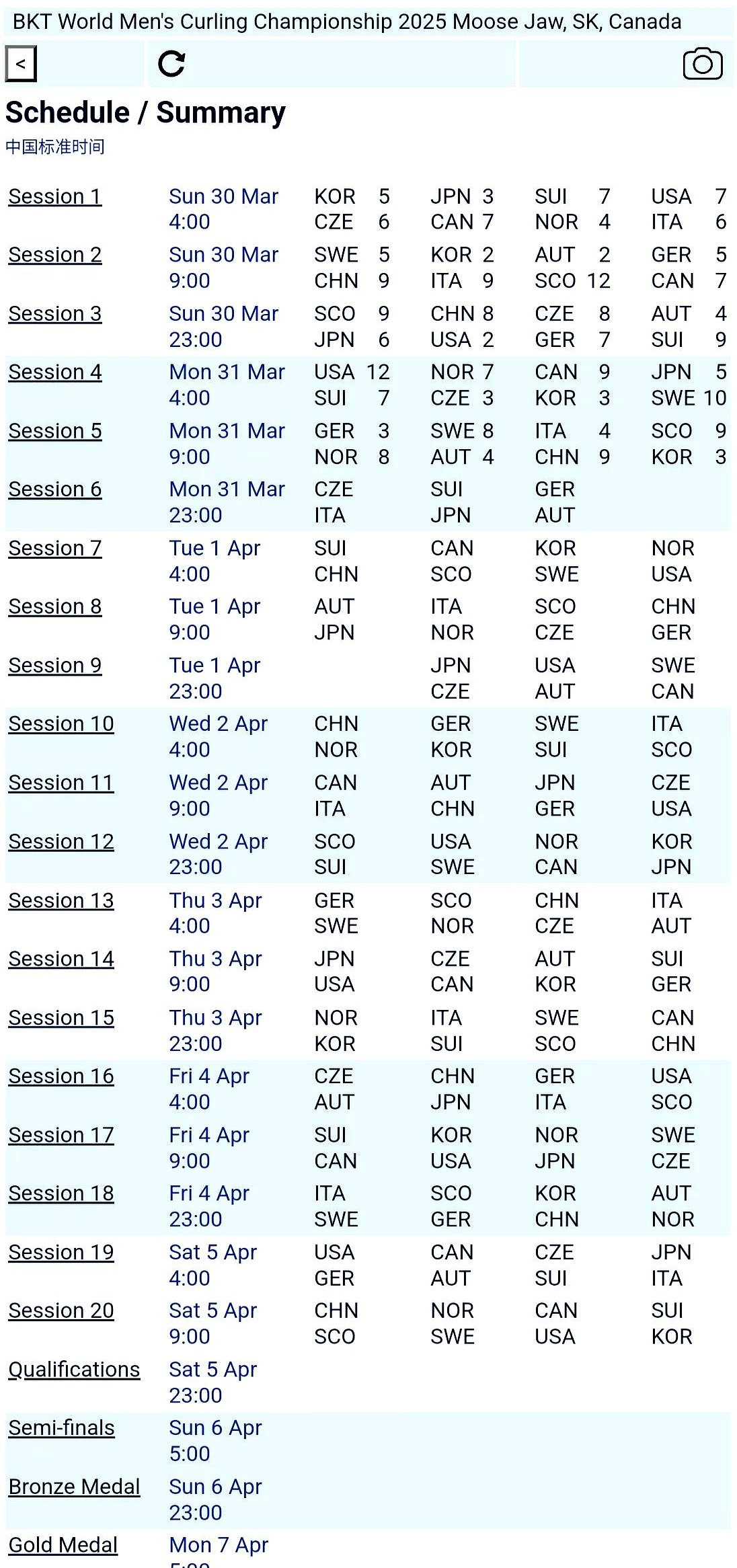Open the Bronze Medal game

coord(74,1486)
